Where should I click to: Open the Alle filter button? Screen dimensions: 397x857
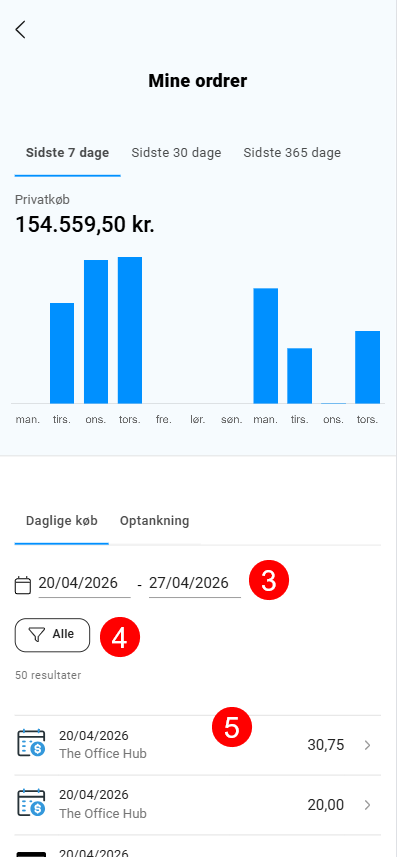pos(52,635)
